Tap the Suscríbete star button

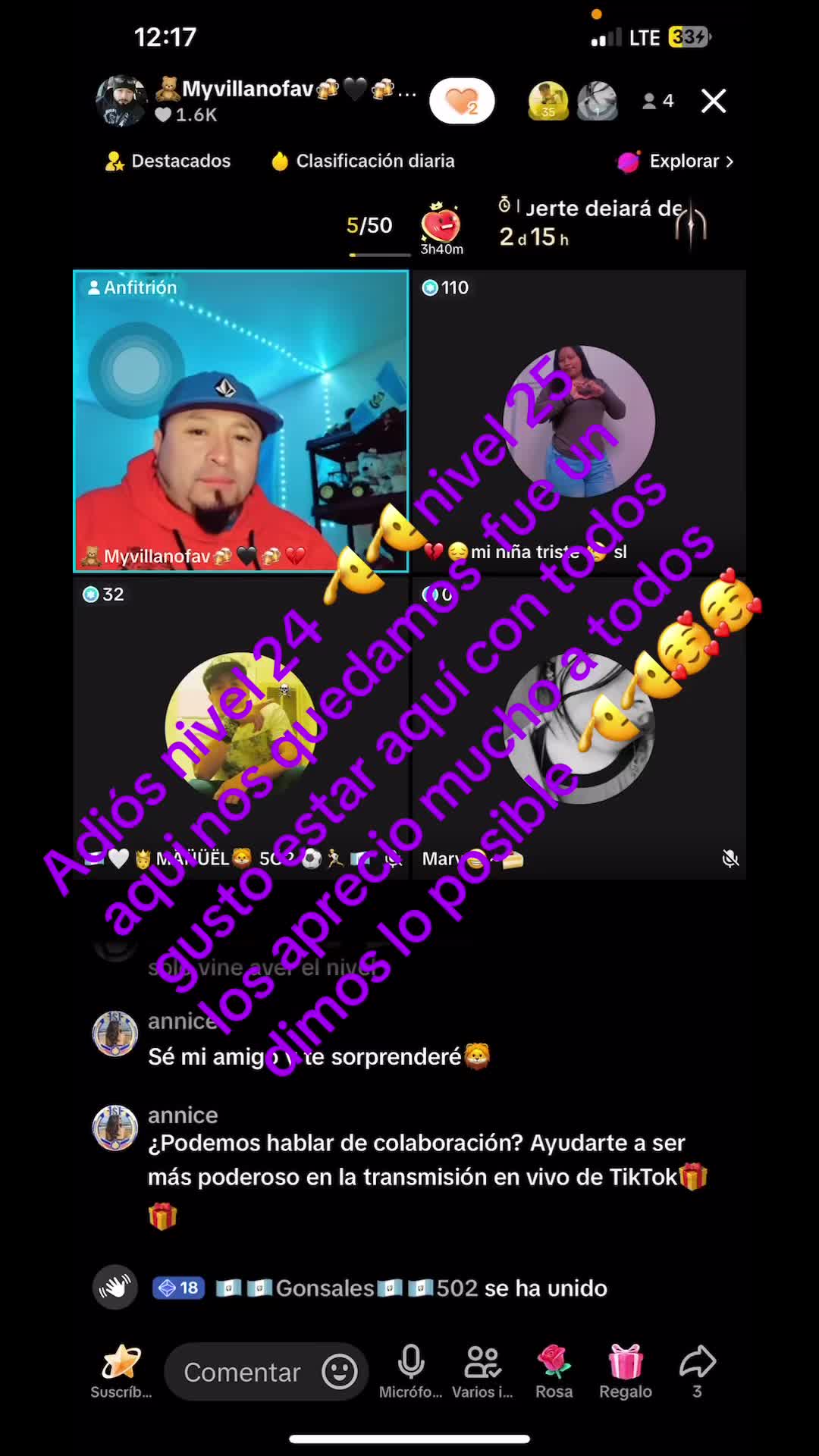121,1370
